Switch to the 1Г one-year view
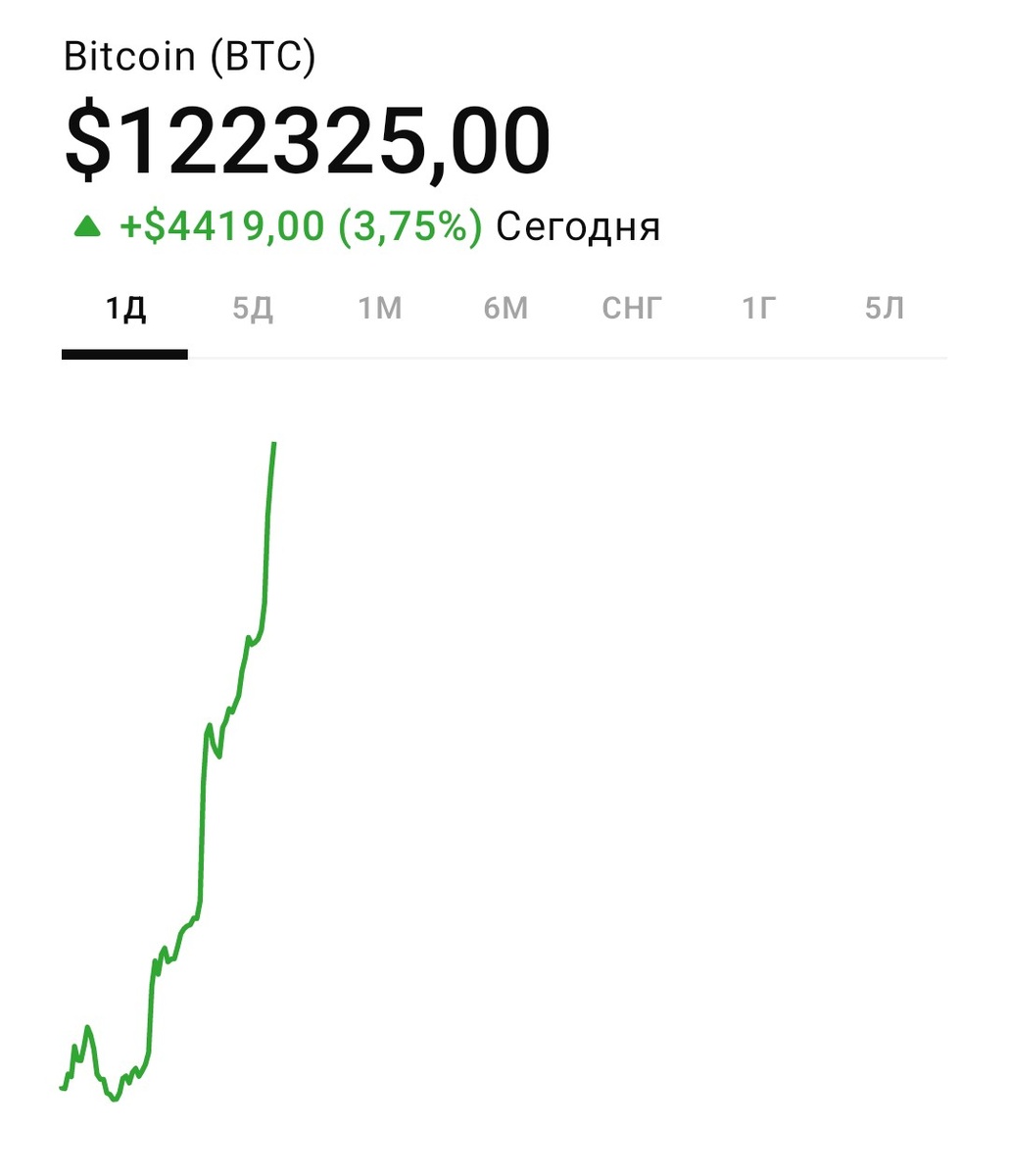This screenshot has width=1009, height=1176. (x=757, y=309)
